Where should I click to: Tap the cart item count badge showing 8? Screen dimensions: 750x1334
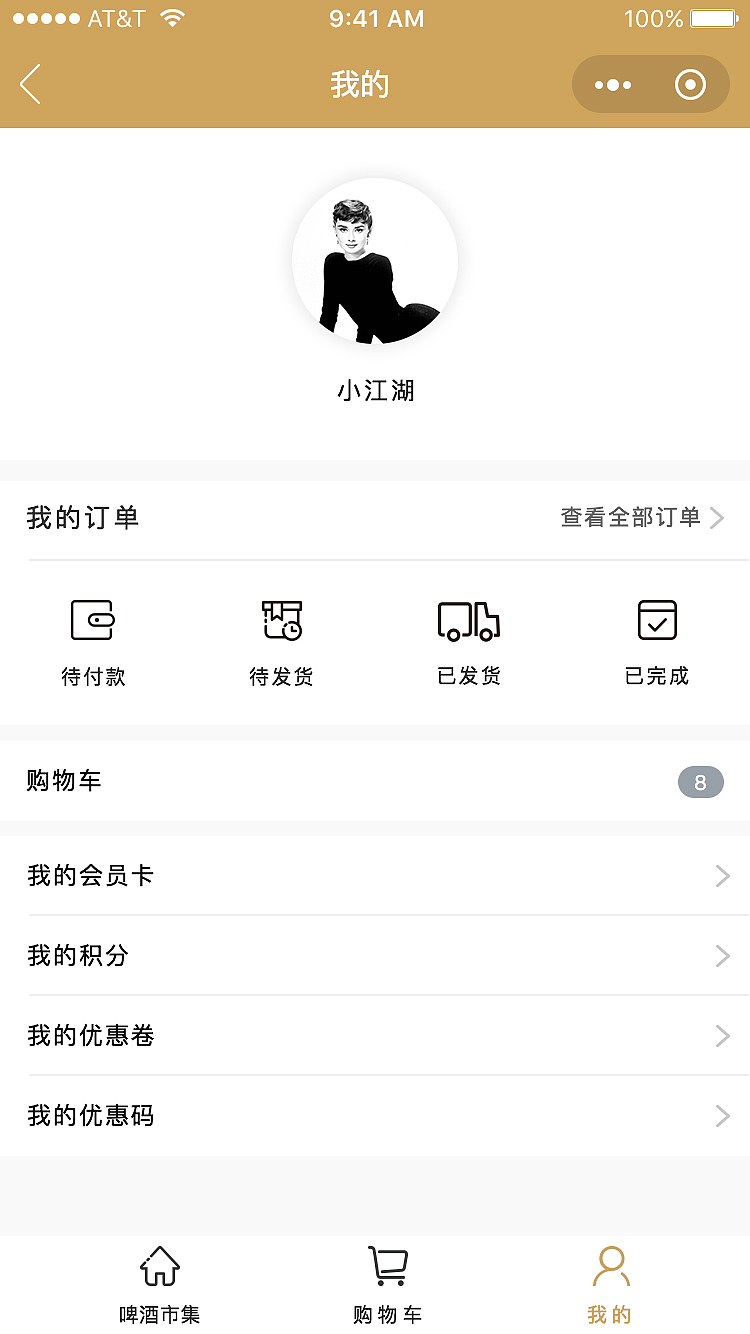701,782
